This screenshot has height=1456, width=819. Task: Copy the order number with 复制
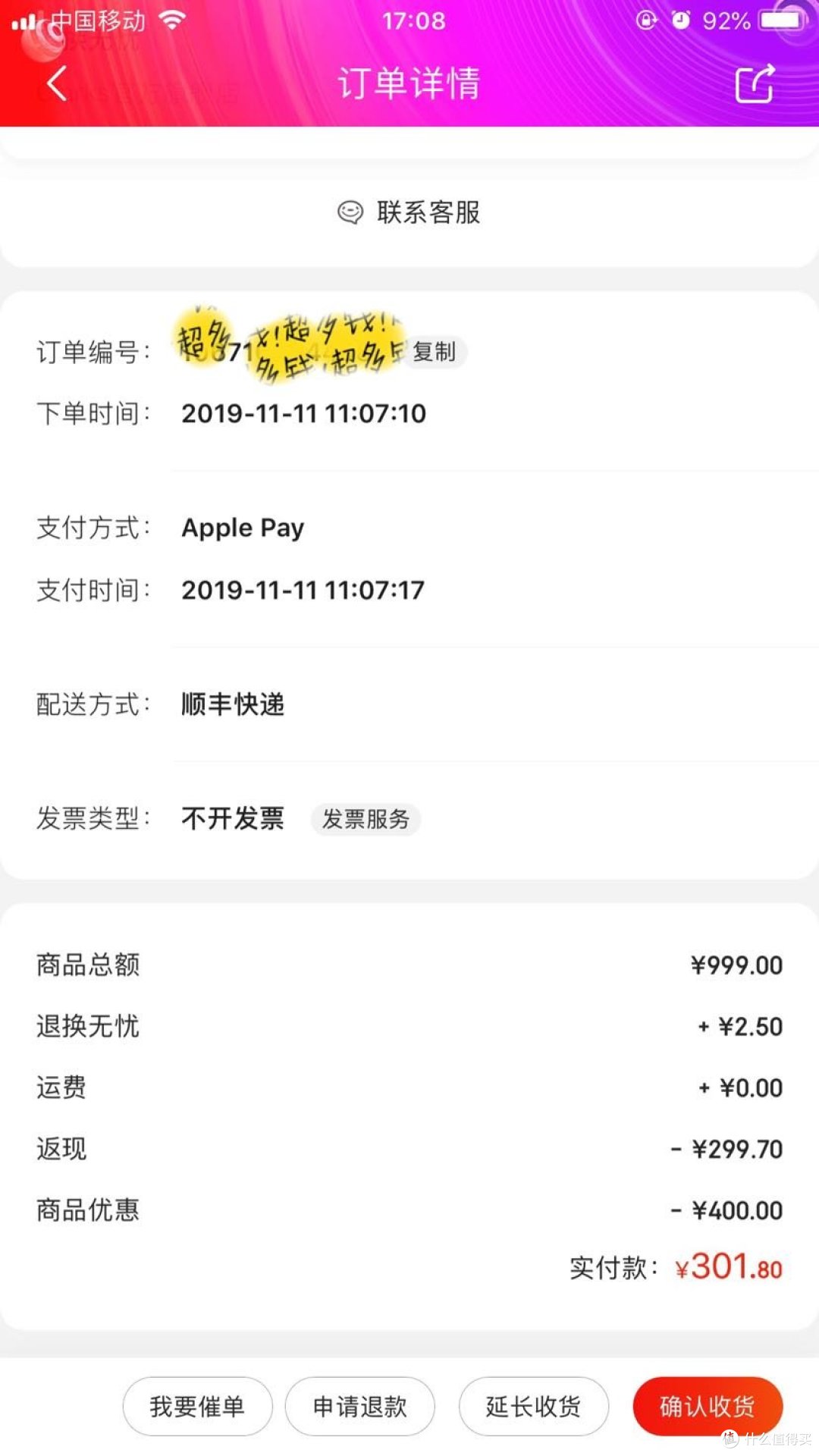(x=435, y=352)
